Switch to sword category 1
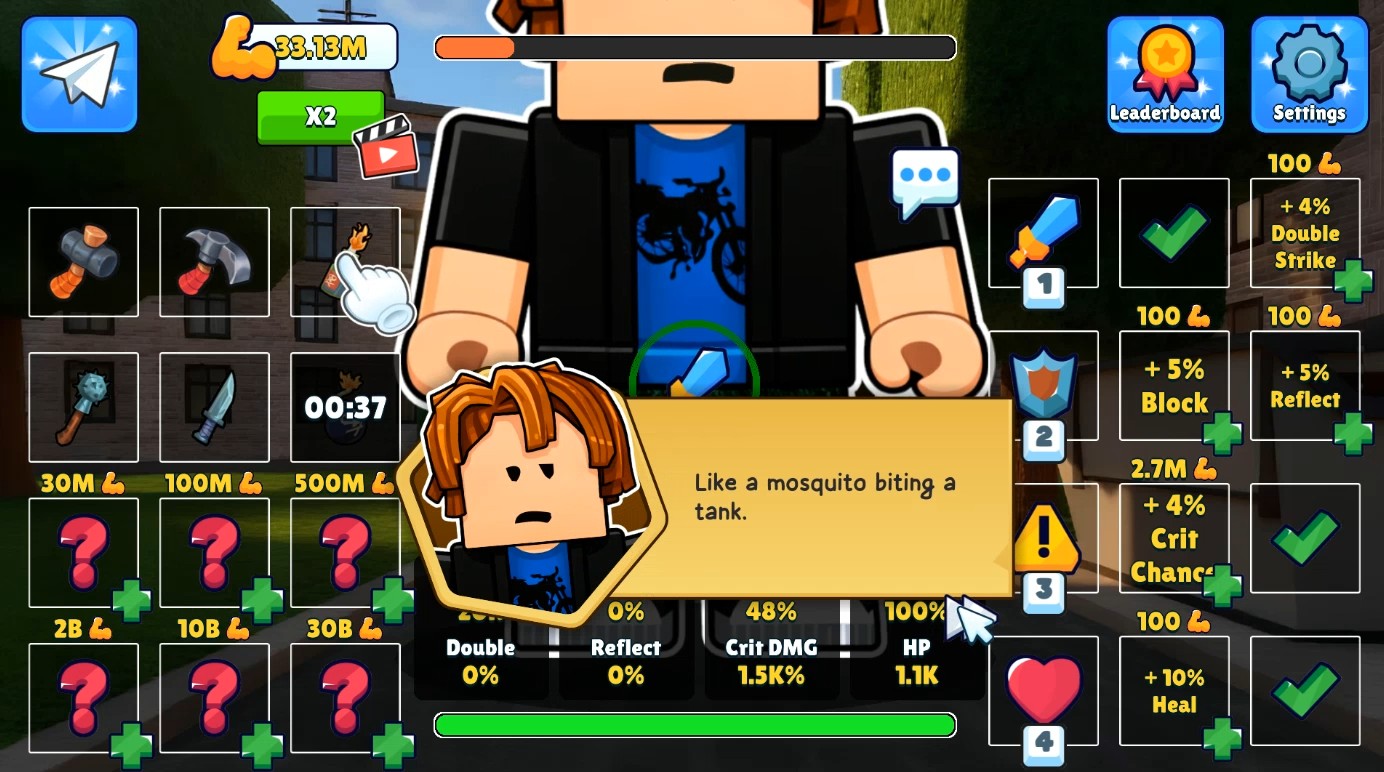Screen dimensions: 1384x772 tap(1043, 233)
